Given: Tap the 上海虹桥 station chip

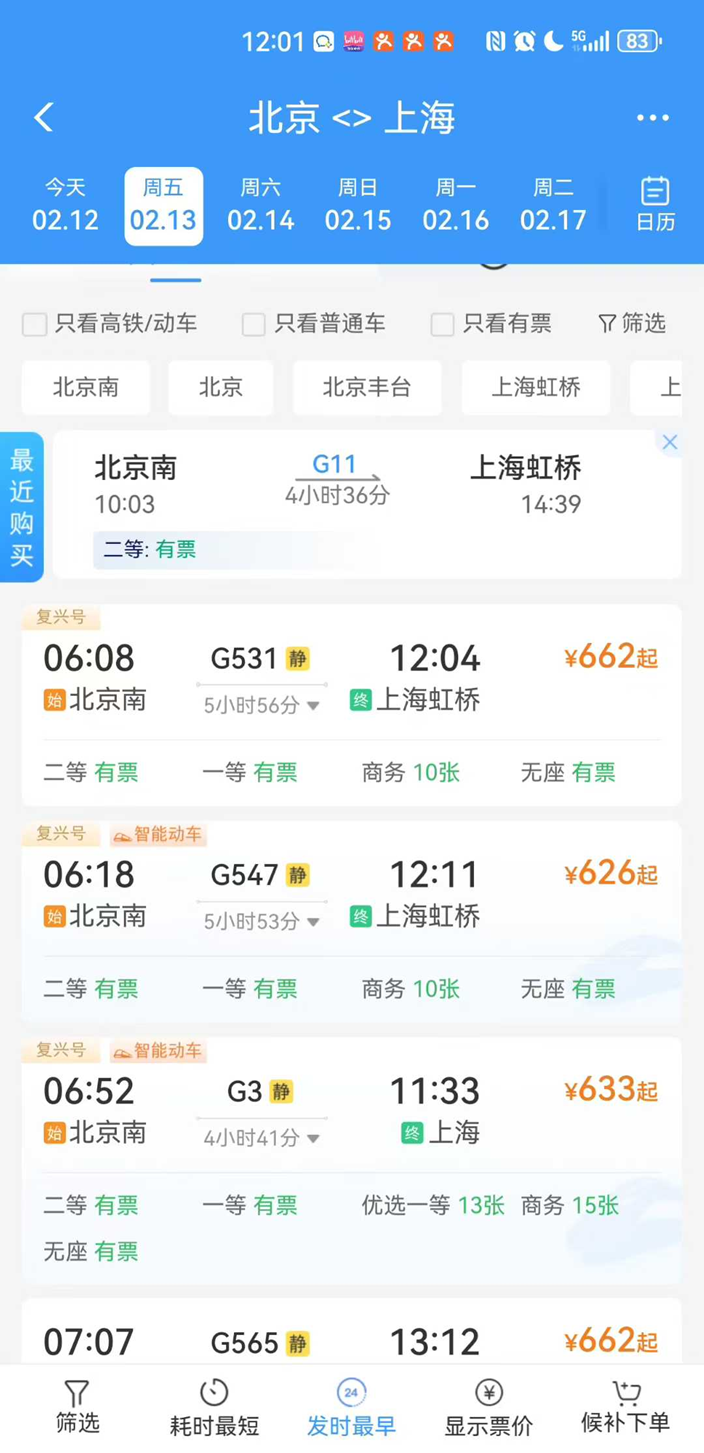Looking at the screenshot, I should click(535, 387).
